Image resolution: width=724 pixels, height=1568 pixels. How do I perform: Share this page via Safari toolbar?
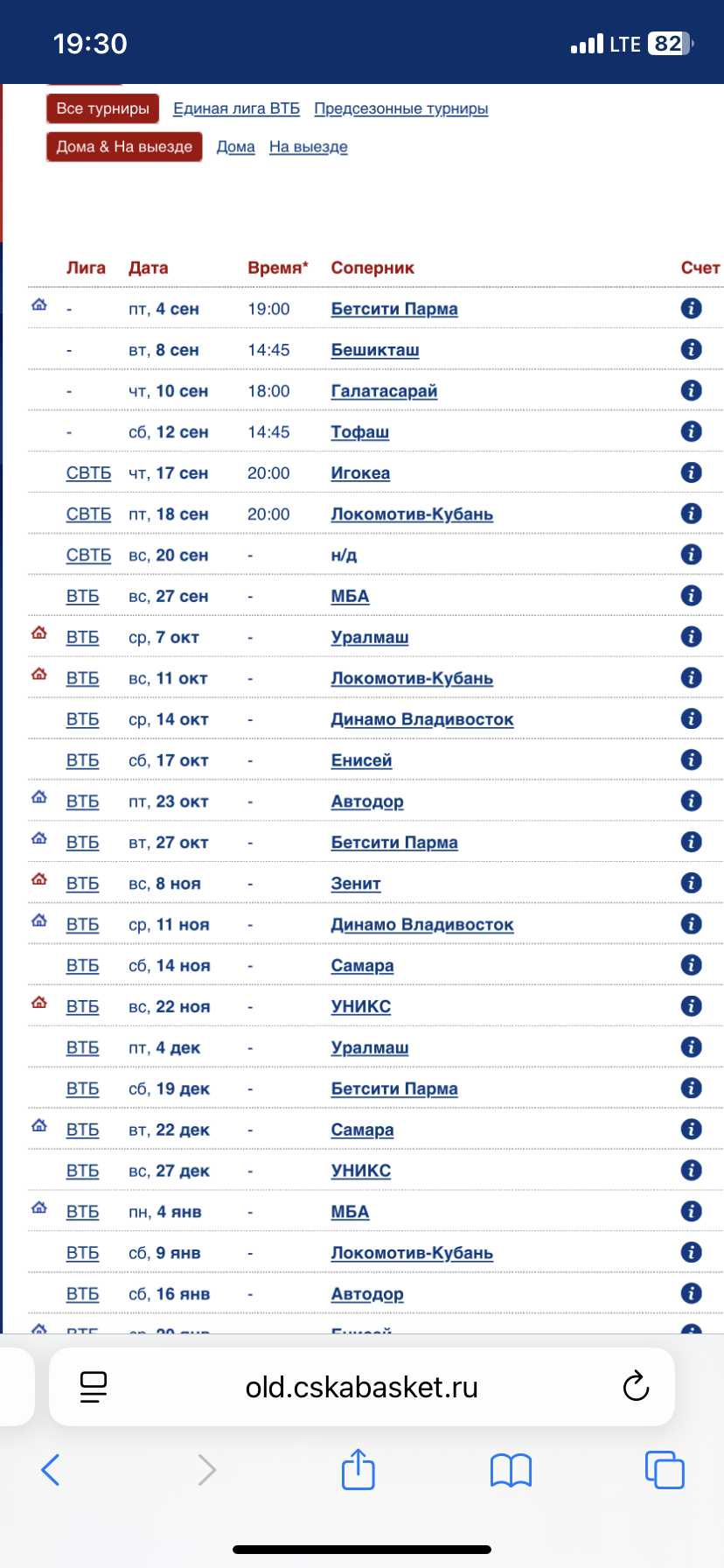tap(359, 1469)
